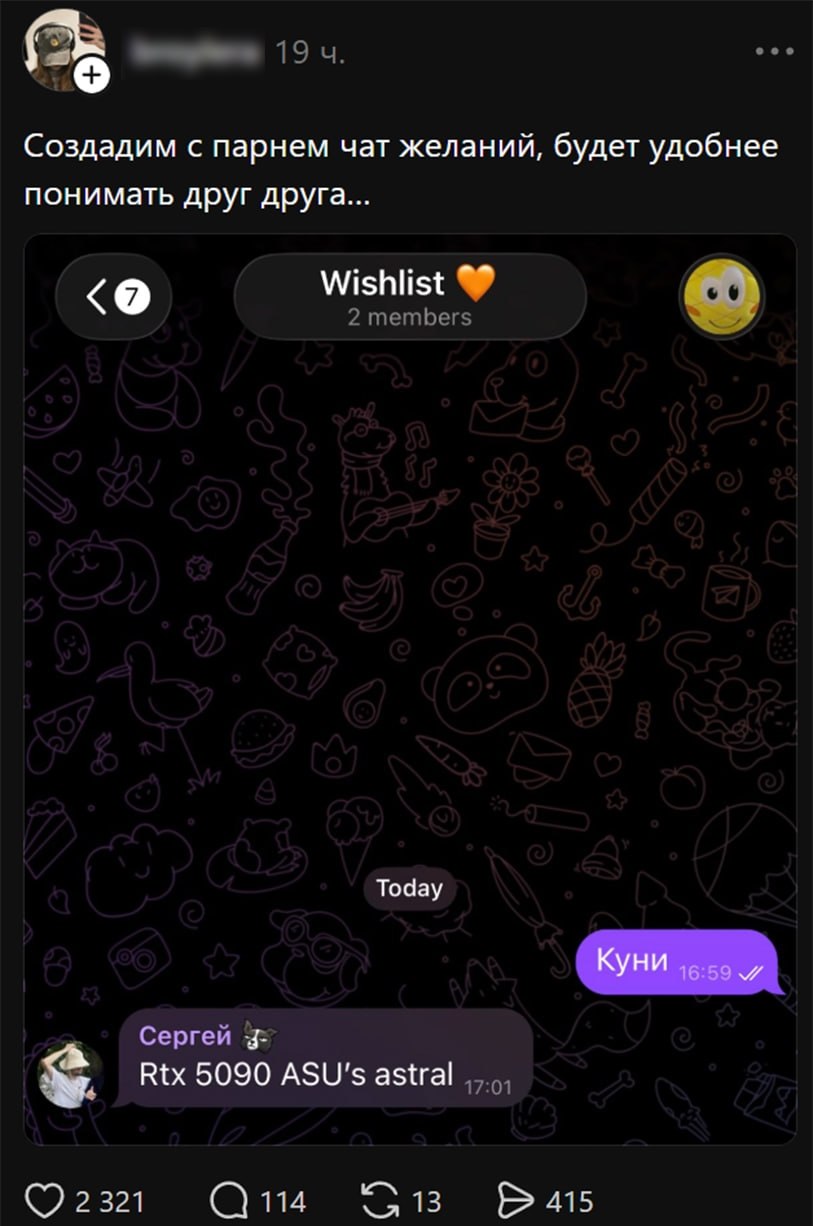Share the post via the send icon
813x1226 pixels.
pos(516,1200)
